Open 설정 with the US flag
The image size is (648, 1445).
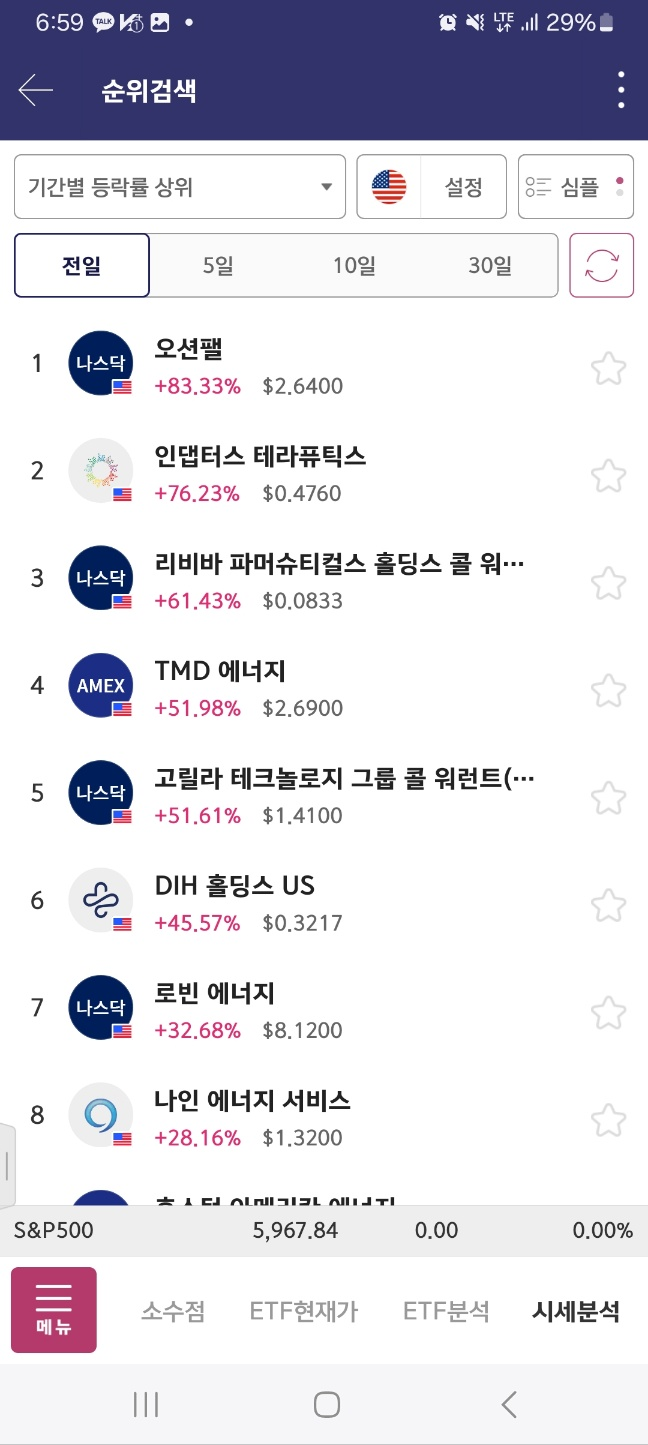point(432,186)
